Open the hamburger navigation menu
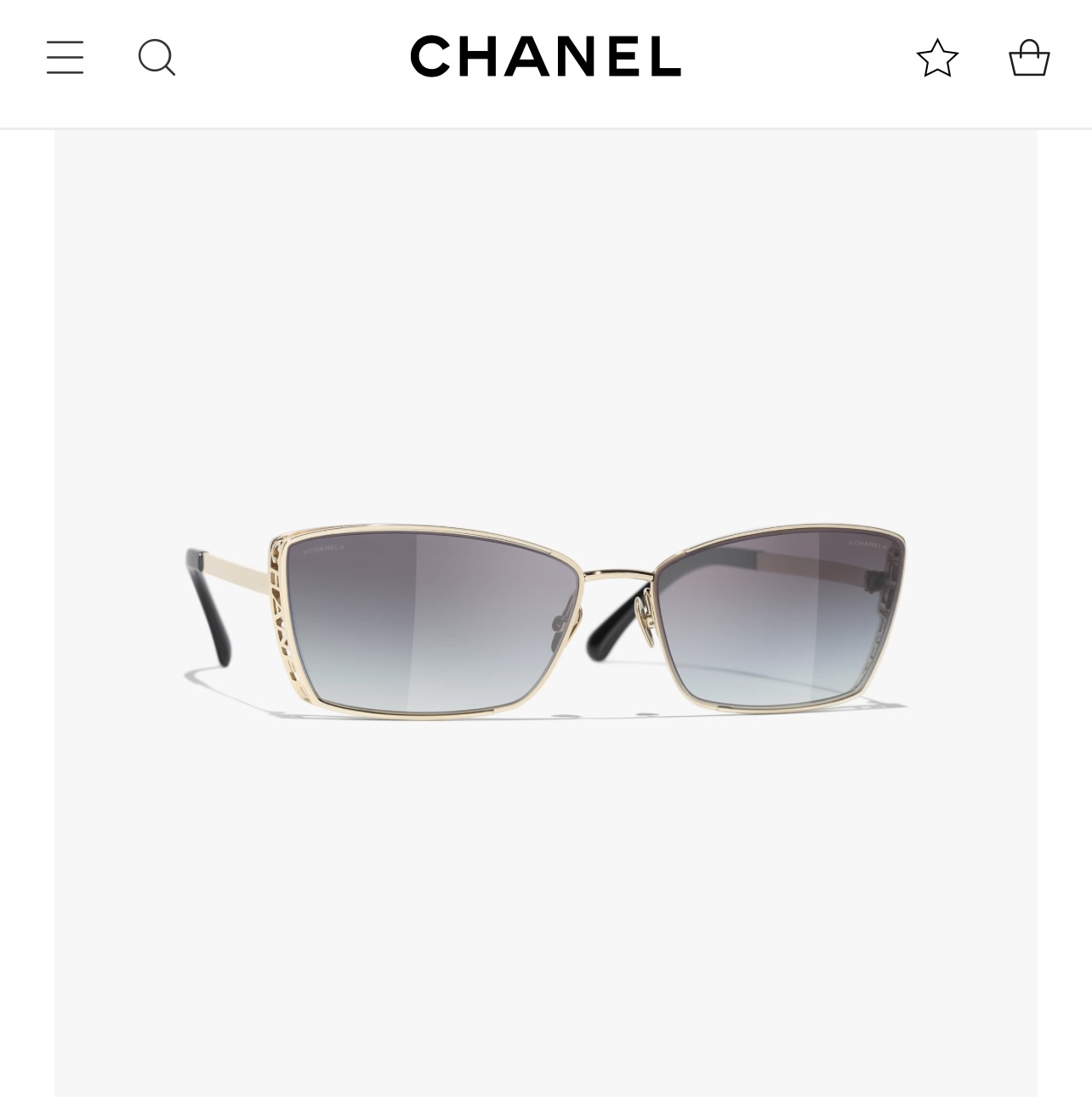The width and height of the screenshot is (1092, 1097). click(65, 58)
